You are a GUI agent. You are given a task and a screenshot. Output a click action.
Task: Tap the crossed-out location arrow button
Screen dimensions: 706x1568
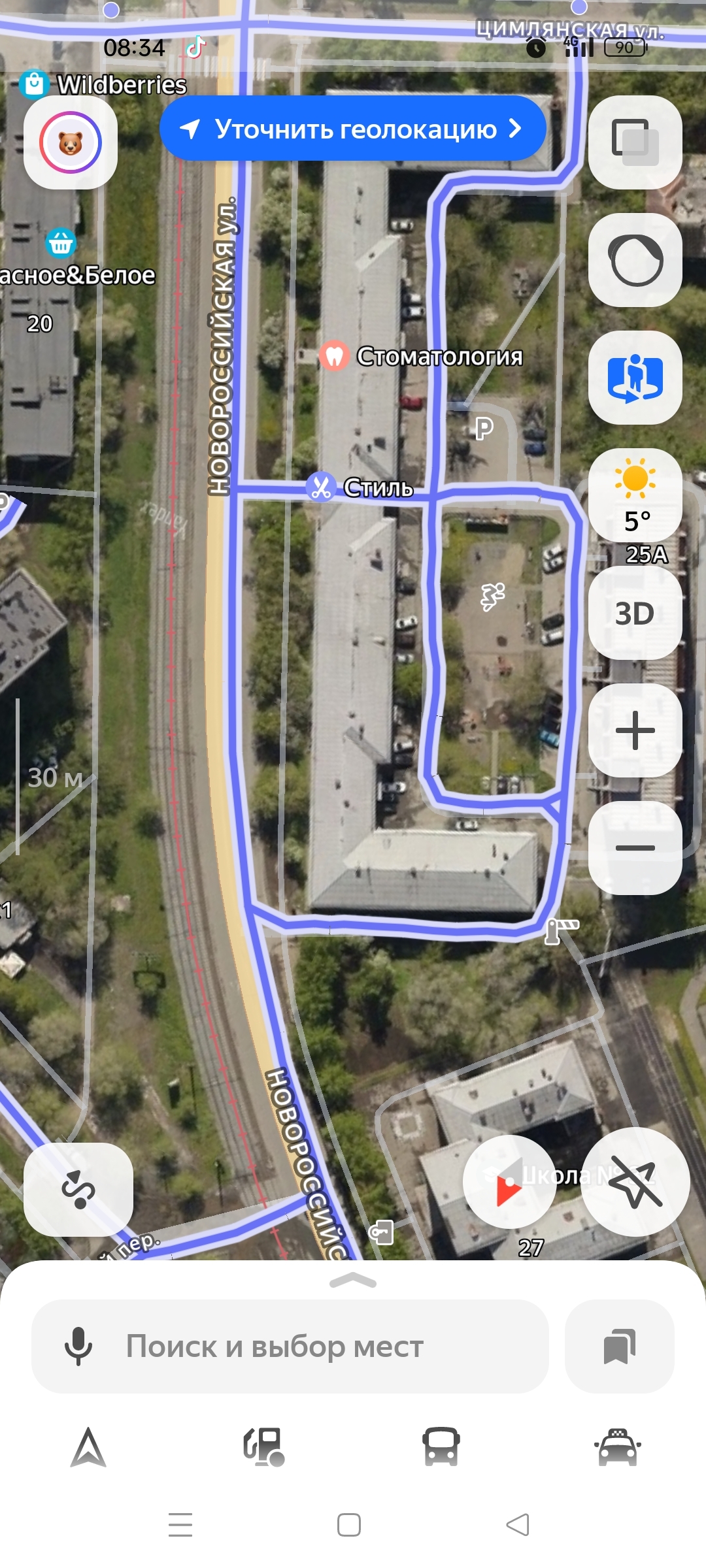coord(635,1182)
